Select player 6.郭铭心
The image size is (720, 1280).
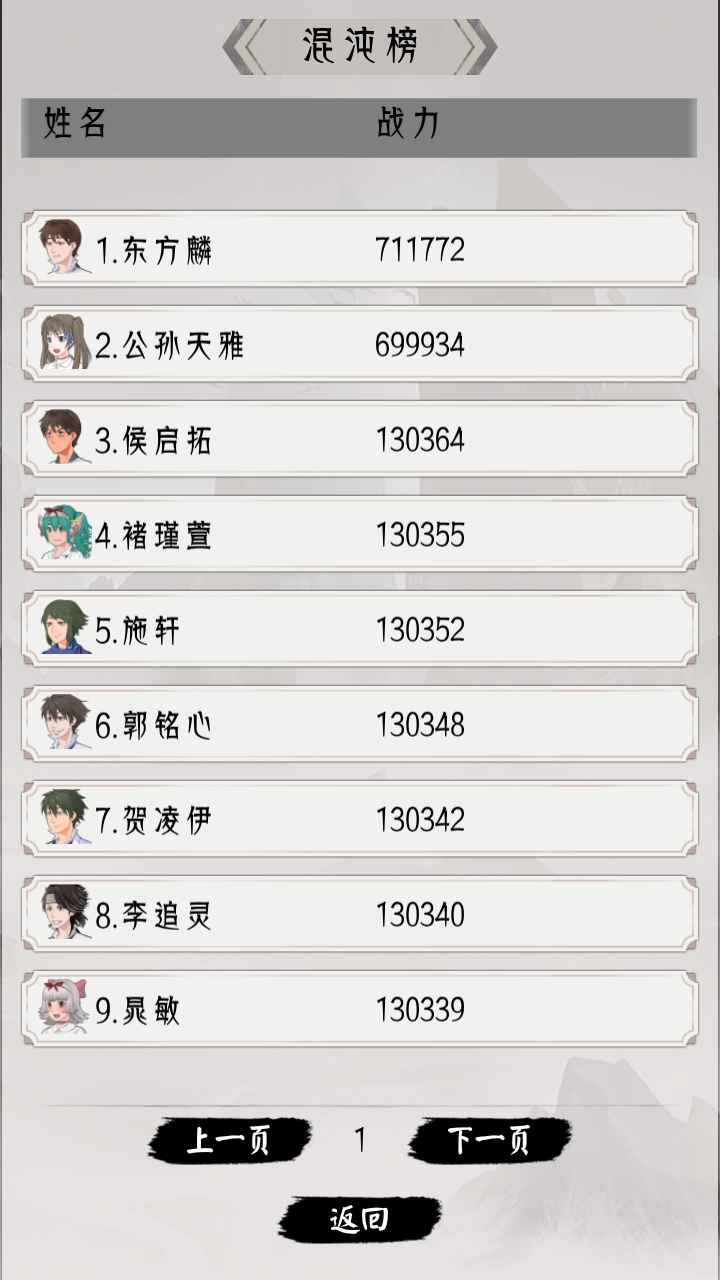pos(359,725)
